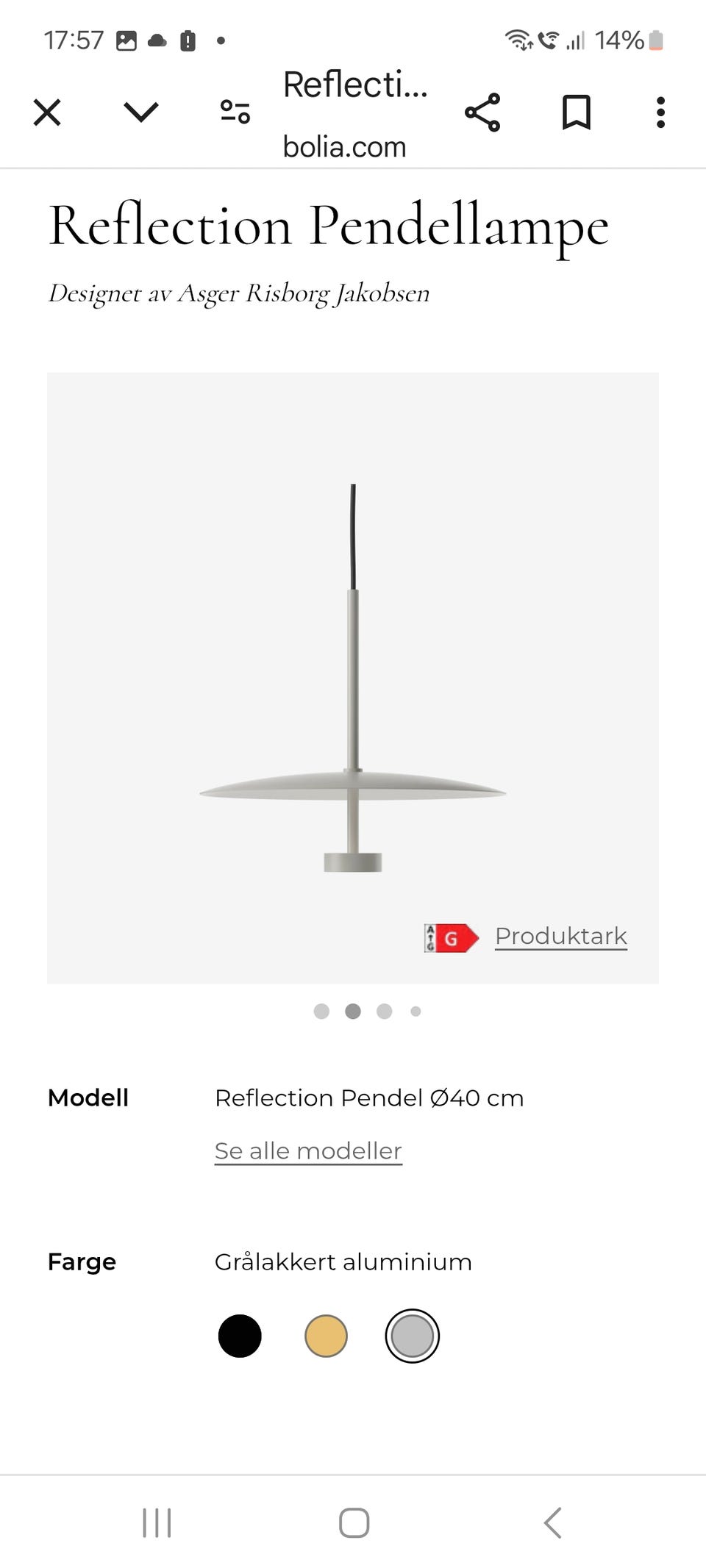Screen dimensions: 706x1568
Task: Tap the Wi-Fi status icon
Action: click(517, 40)
